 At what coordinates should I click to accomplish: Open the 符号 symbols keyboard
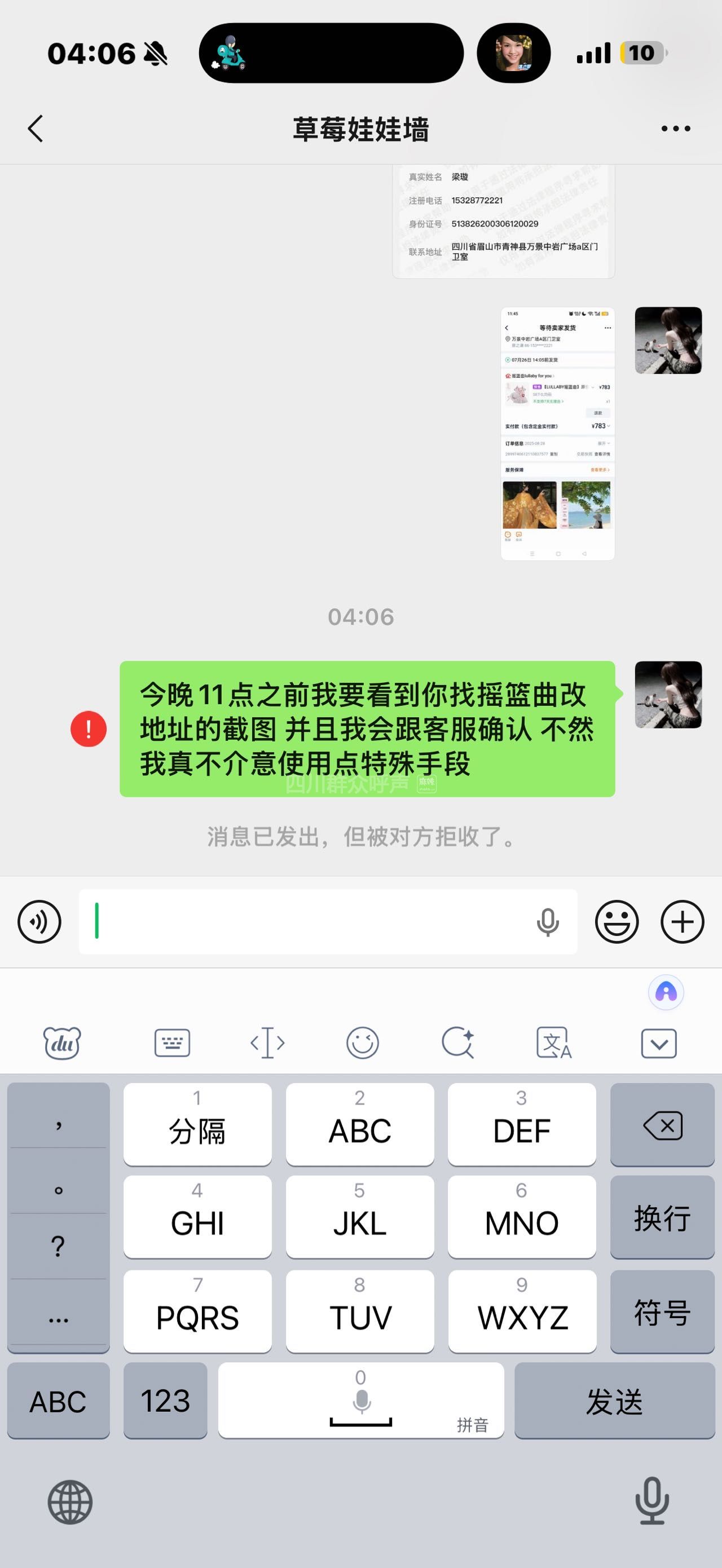(x=662, y=1311)
